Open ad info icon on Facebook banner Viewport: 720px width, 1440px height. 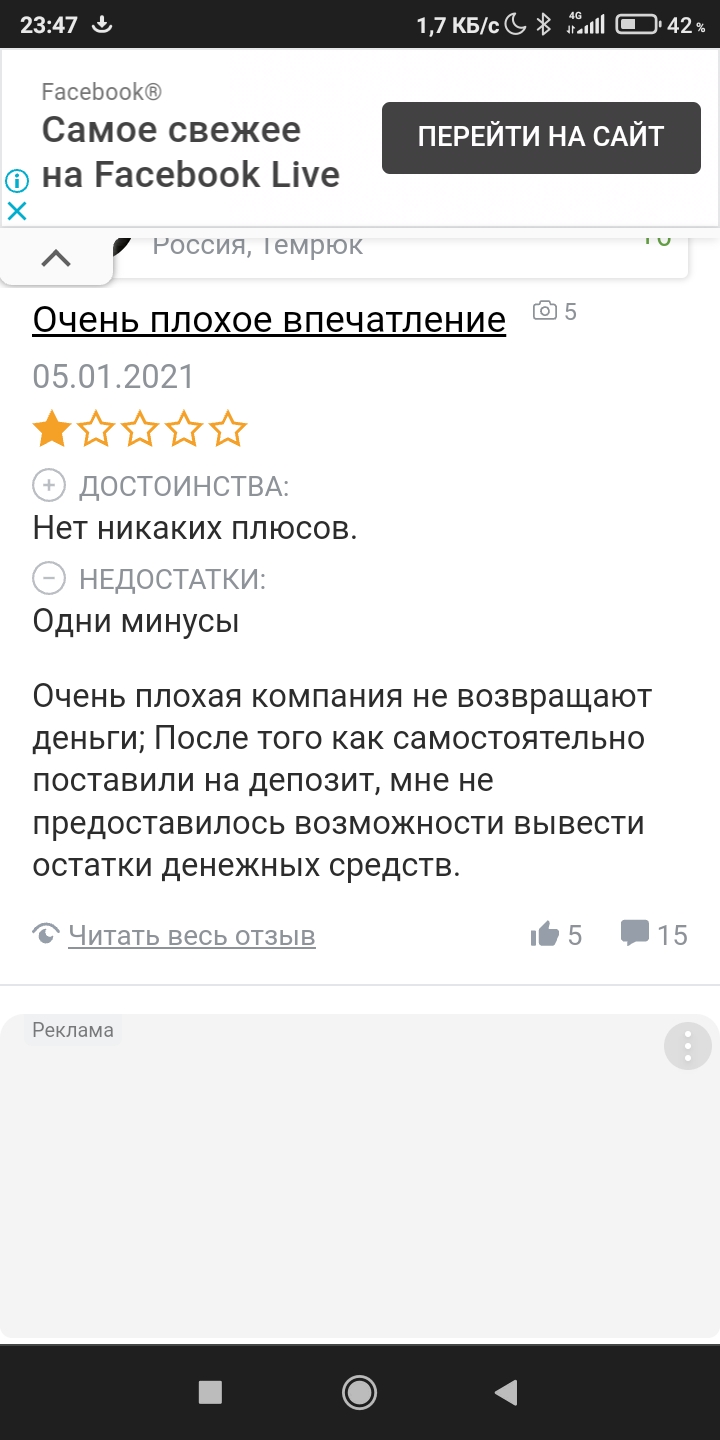tap(17, 181)
